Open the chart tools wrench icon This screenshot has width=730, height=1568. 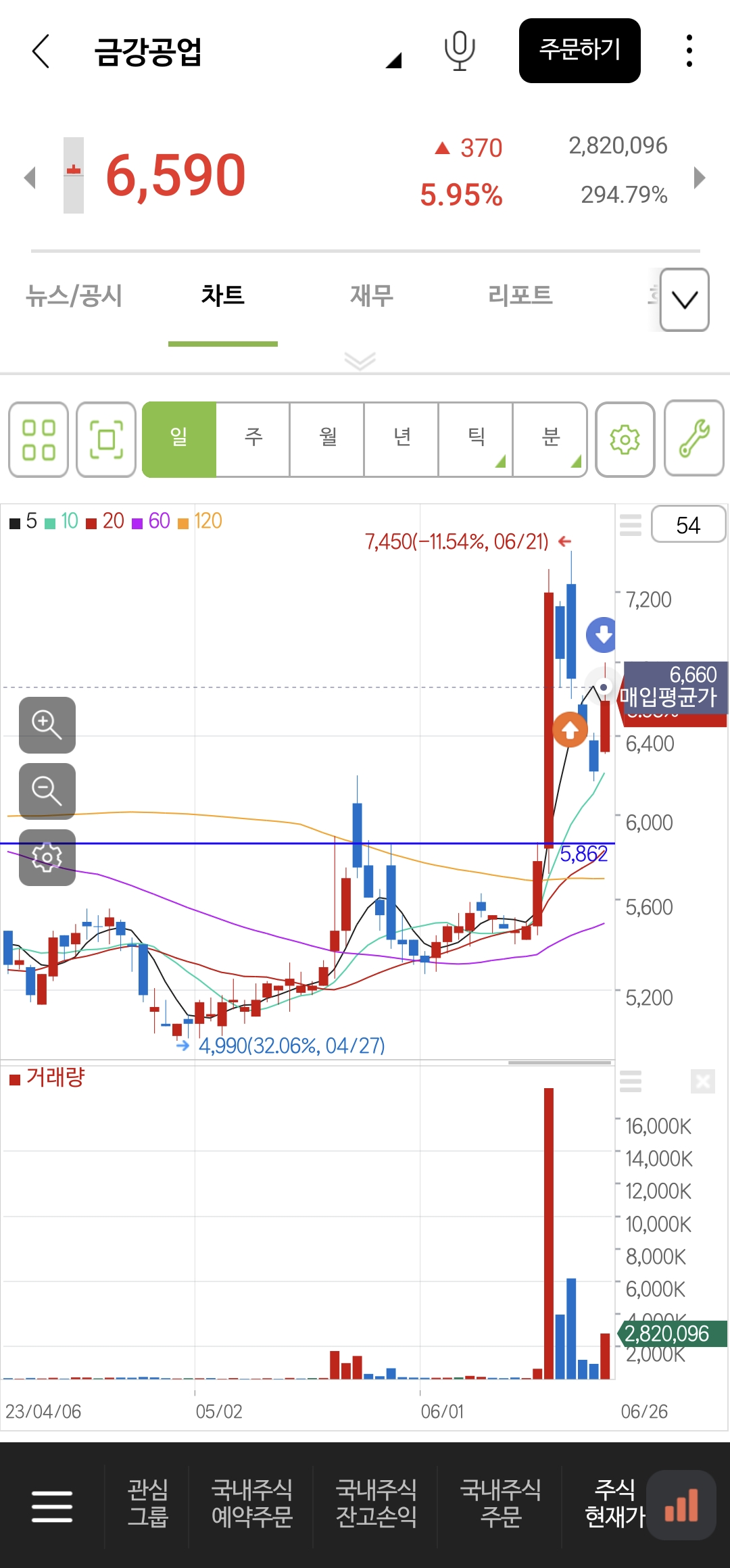694,440
